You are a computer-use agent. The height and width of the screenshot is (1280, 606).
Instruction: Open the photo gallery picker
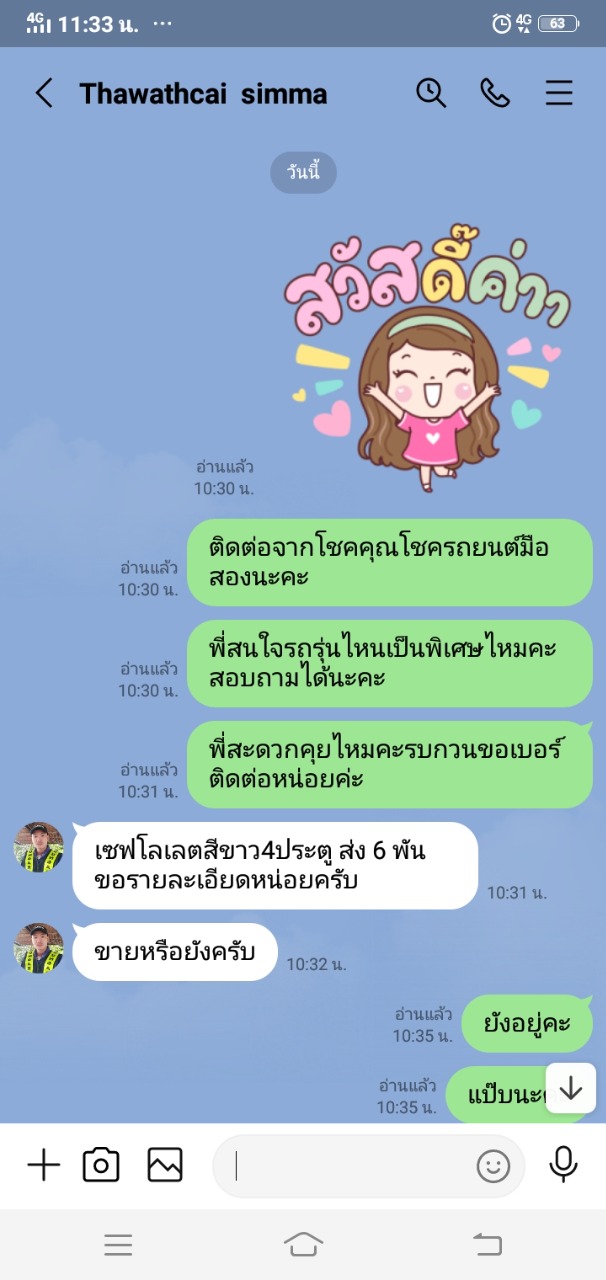point(165,1165)
